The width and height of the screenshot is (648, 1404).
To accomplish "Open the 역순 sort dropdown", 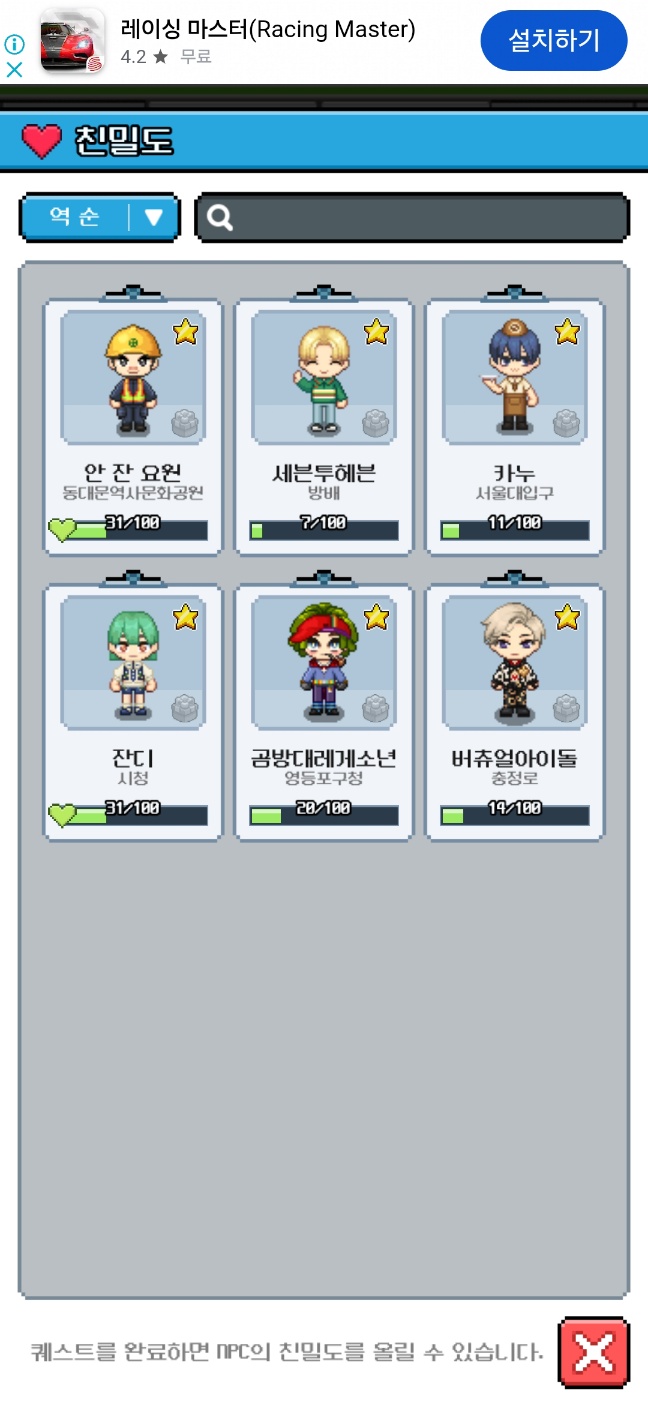I will click(x=99, y=217).
